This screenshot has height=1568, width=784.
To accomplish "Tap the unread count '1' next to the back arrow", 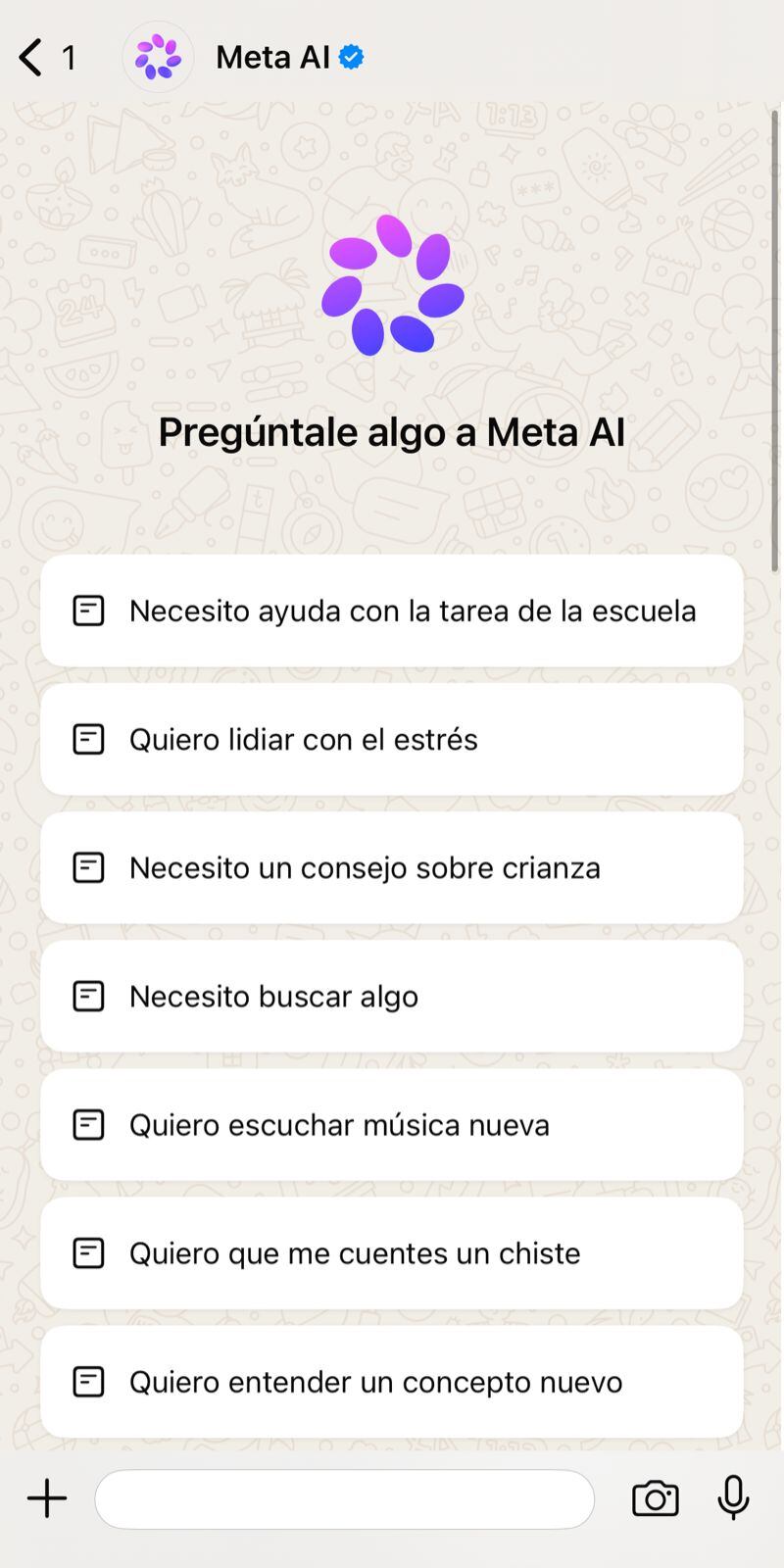I will (x=69, y=57).
